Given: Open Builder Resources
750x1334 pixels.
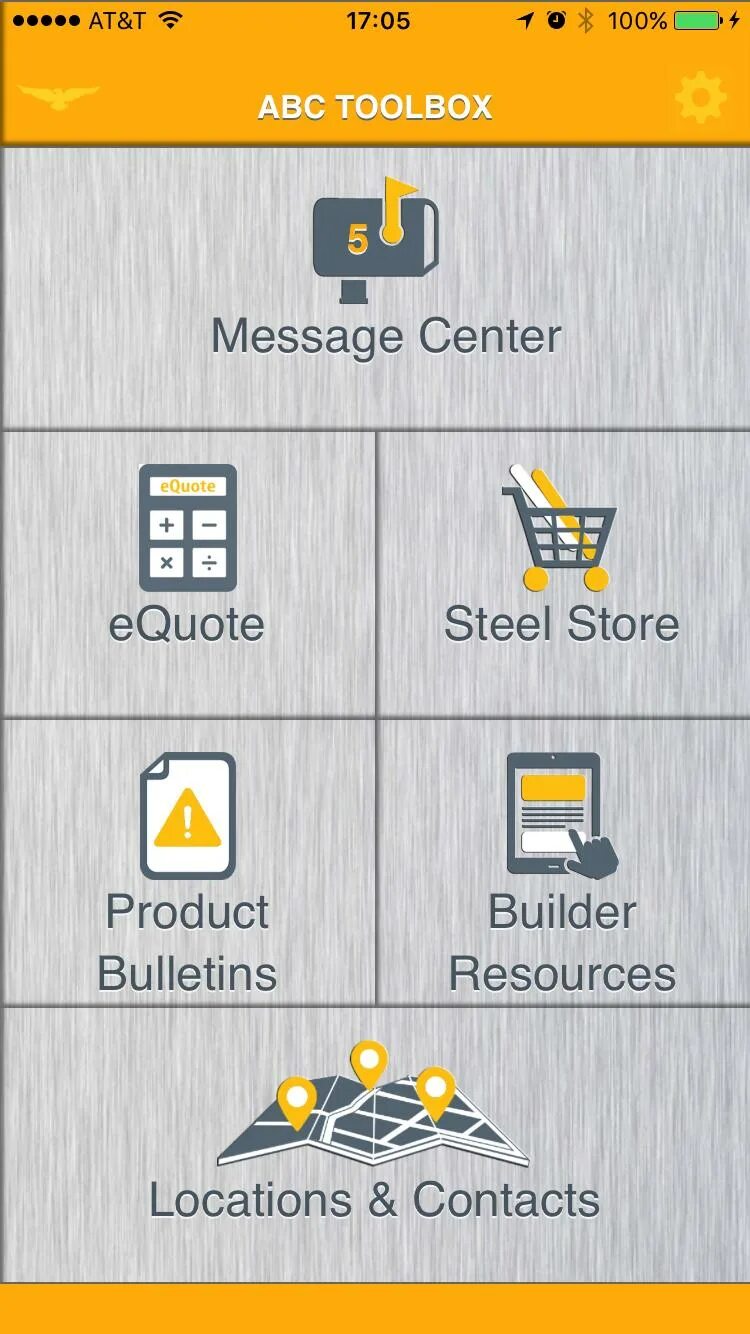Looking at the screenshot, I should coord(564,862).
